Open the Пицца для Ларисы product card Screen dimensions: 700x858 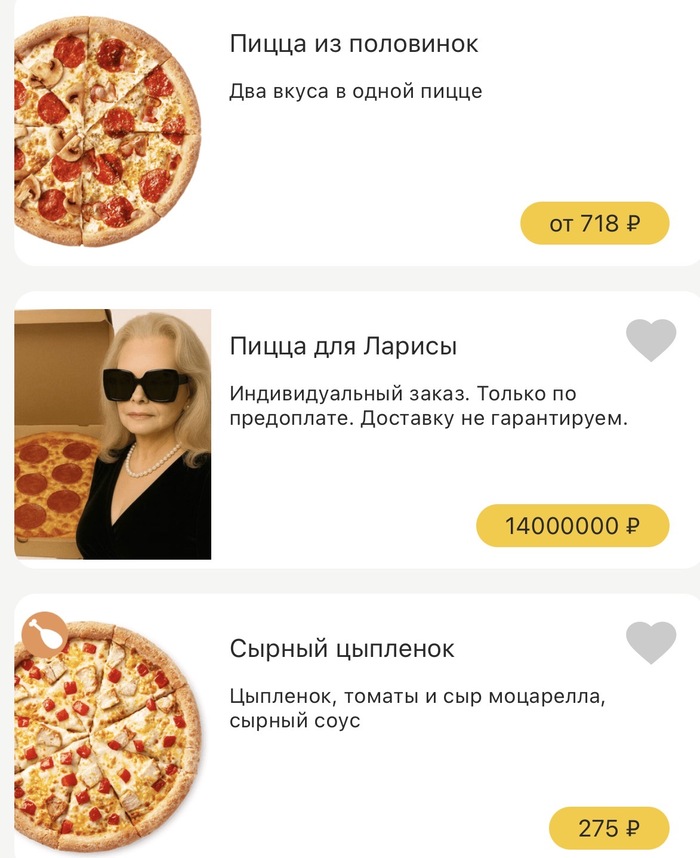(x=343, y=347)
